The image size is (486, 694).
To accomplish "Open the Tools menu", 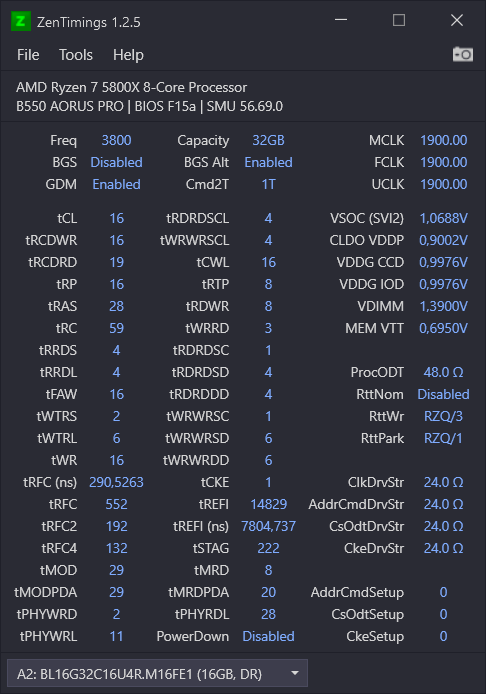I will tap(76, 55).
